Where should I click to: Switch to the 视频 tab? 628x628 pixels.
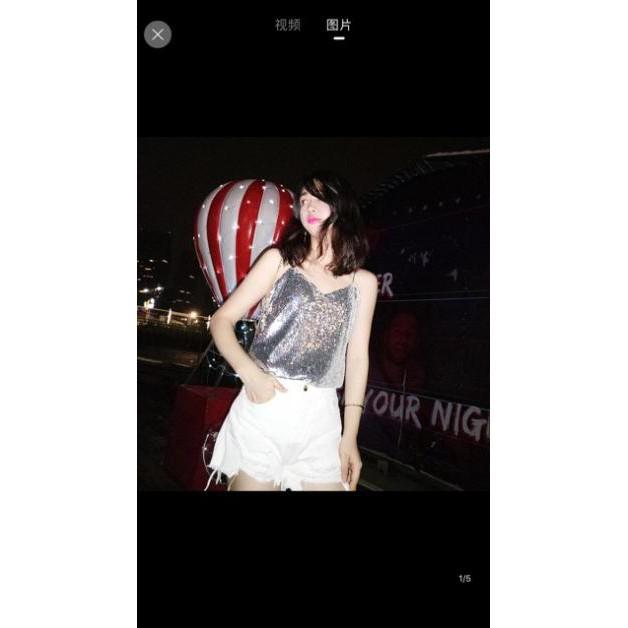point(288,25)
